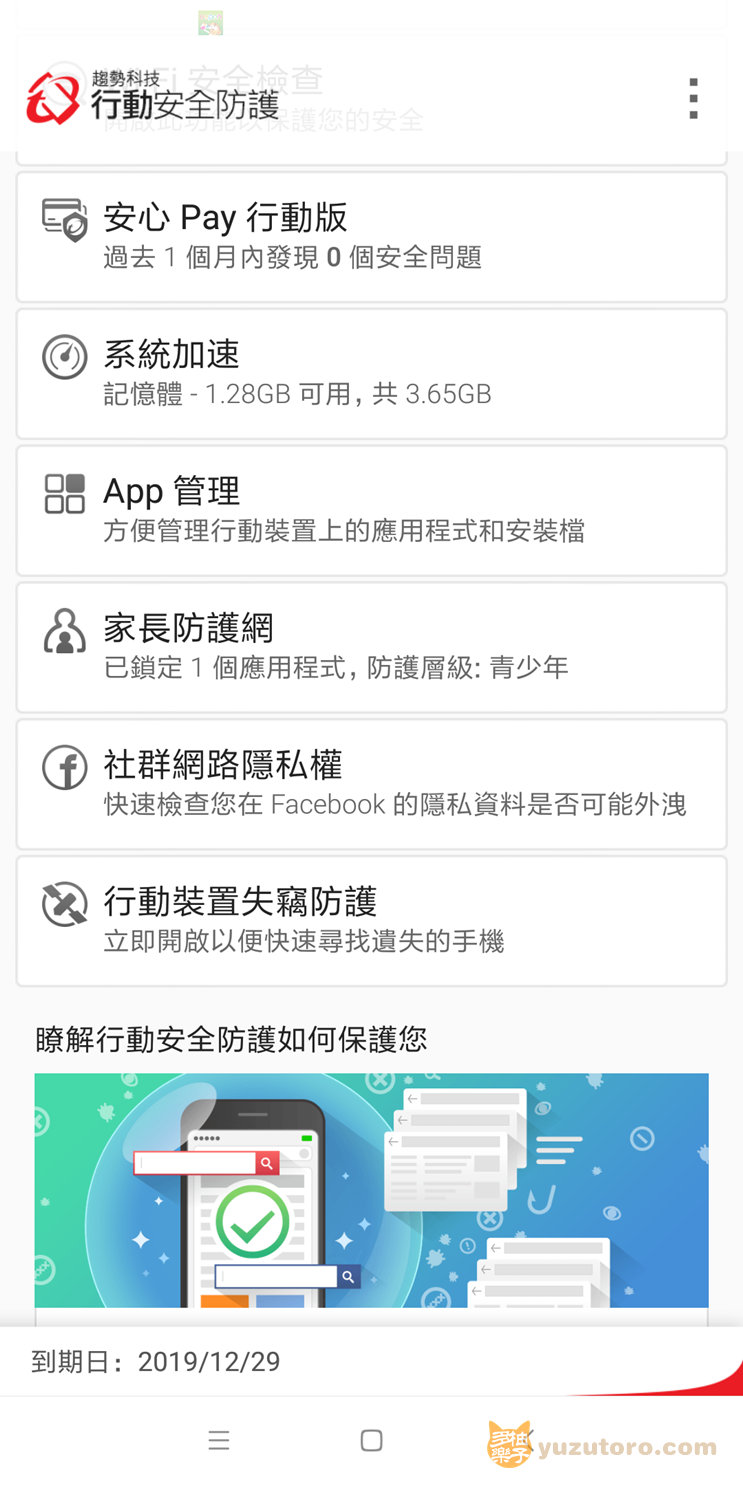Open 系統加速 memory booster
Image resolution: width=743 pixels, height=1485 pixels.
pyautogui.click(x=371, y=374)
